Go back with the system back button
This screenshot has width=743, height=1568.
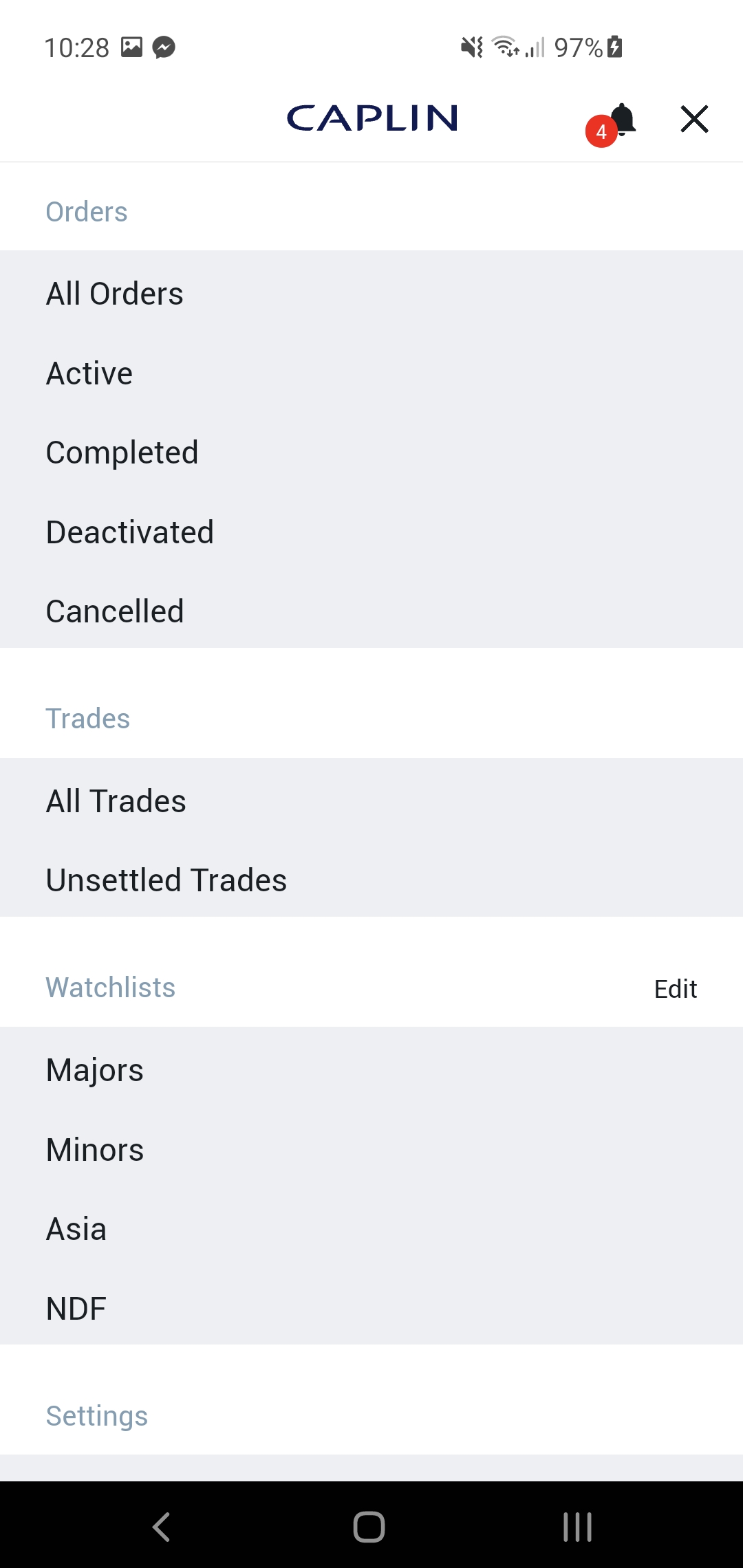pos(161,1527)
